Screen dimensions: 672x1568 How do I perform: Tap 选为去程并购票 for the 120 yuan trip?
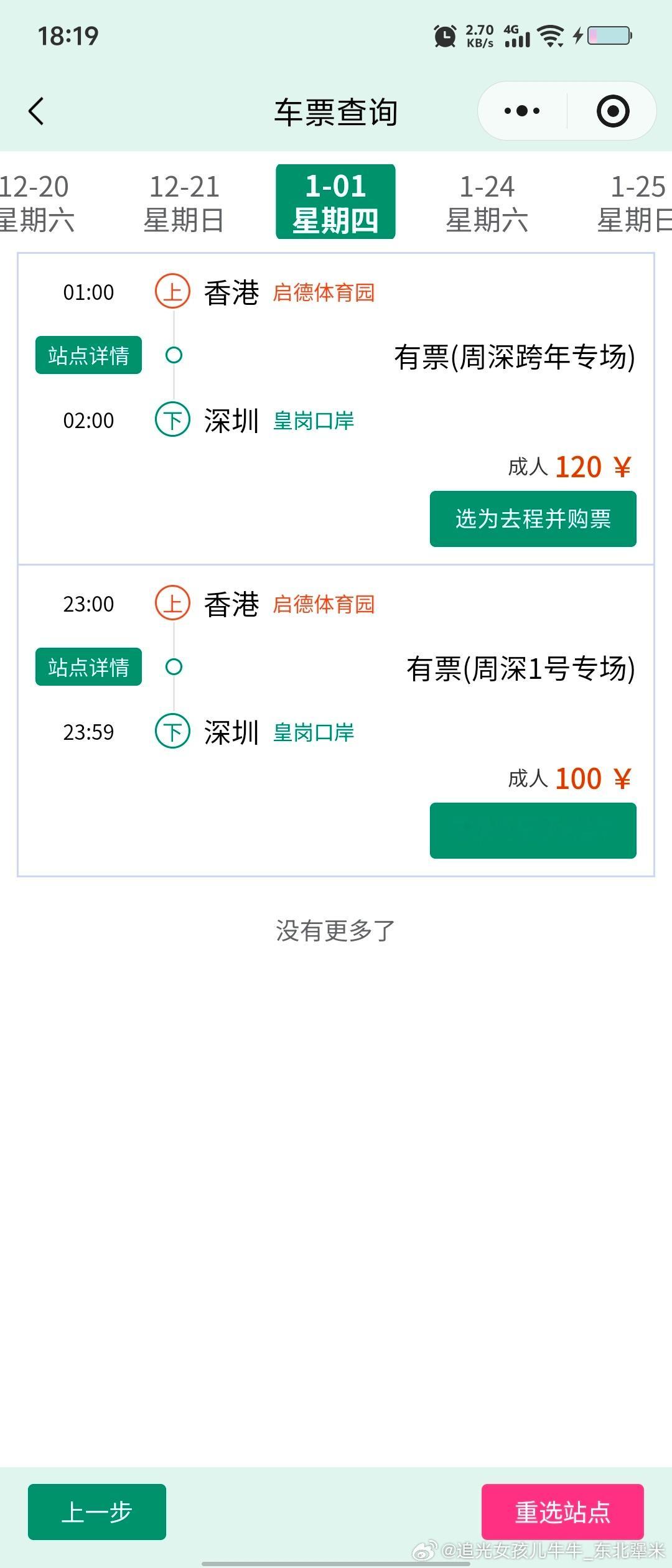point(533,518)
